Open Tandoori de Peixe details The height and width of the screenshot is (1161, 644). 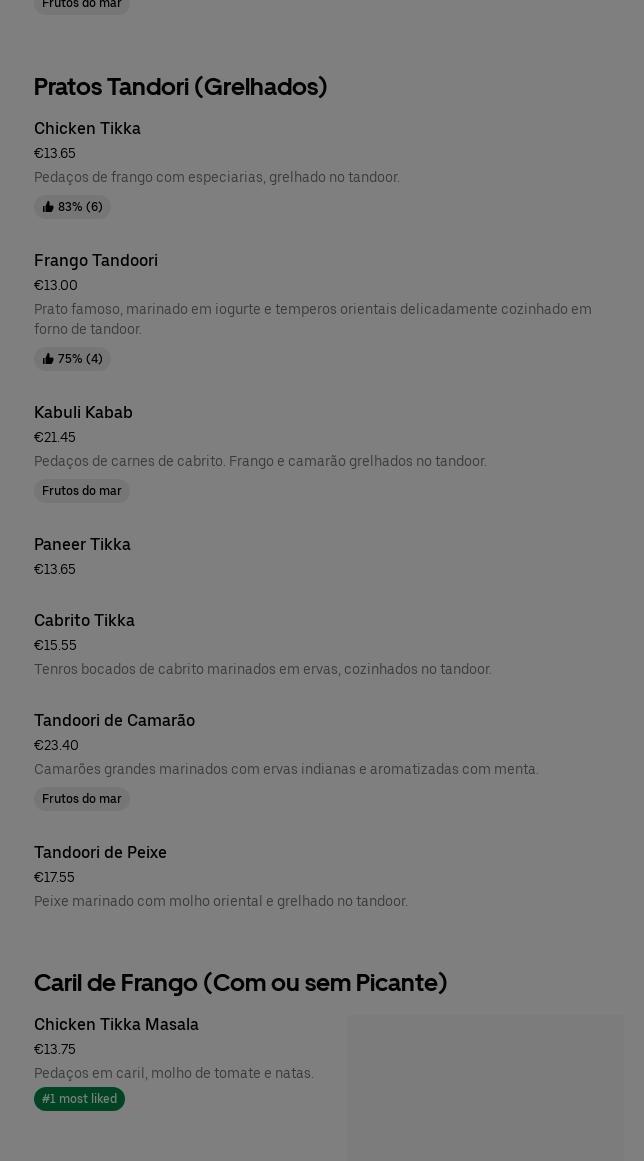point(100,853)
